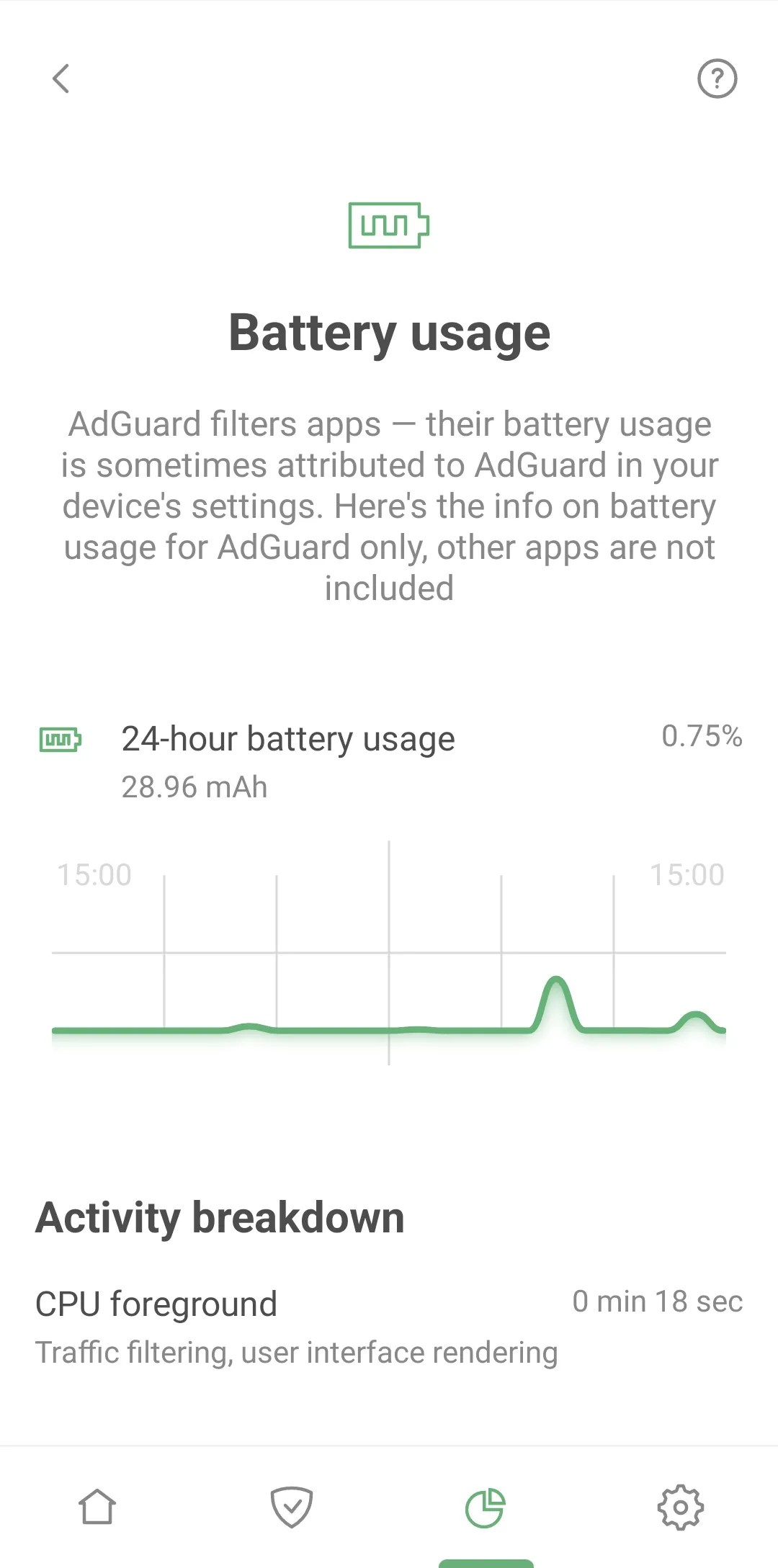Open the help question mark icon
This screenshot has height=1568, width=778.
717,79
